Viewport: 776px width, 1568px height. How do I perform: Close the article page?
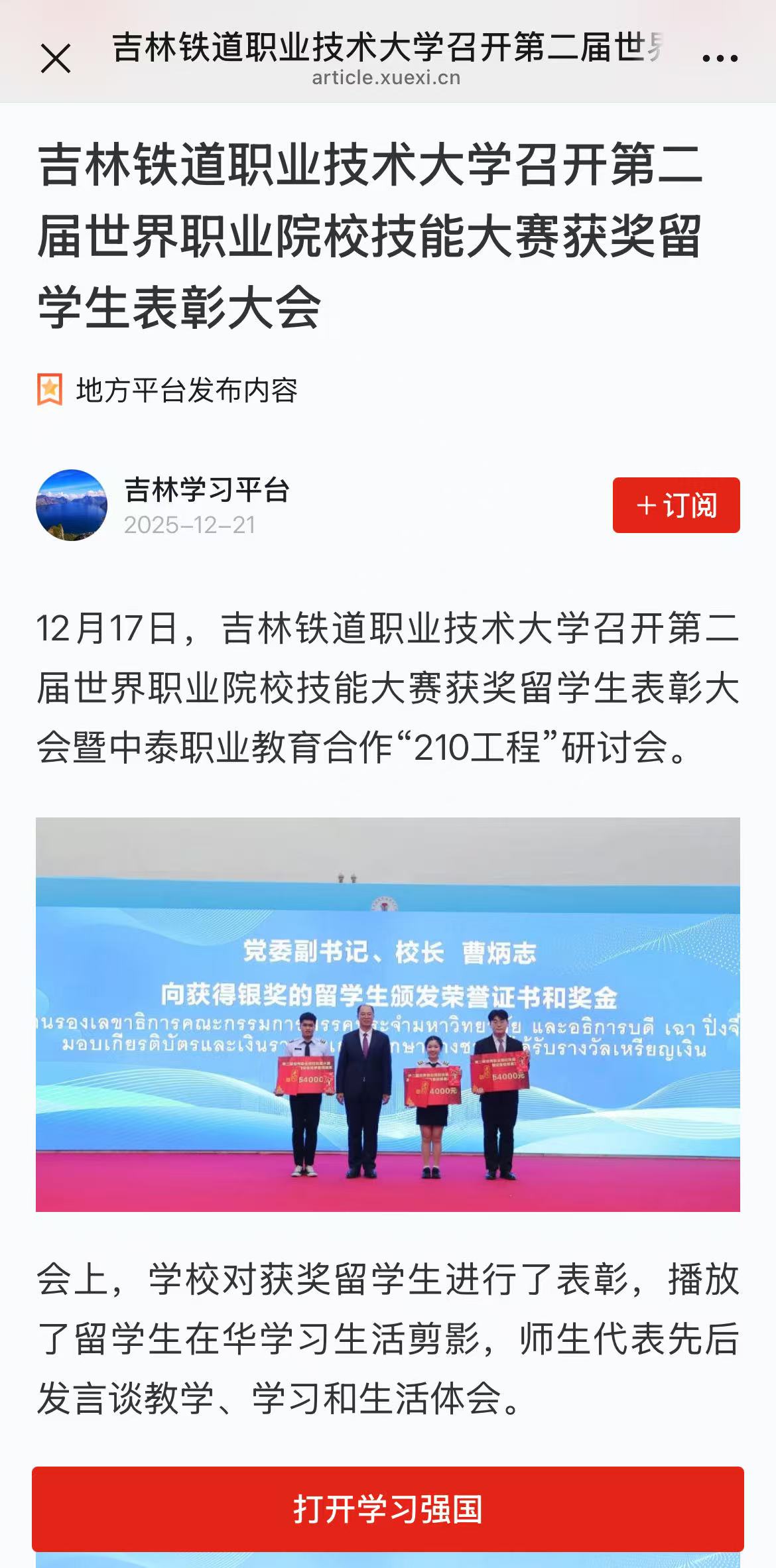[56, 58]
